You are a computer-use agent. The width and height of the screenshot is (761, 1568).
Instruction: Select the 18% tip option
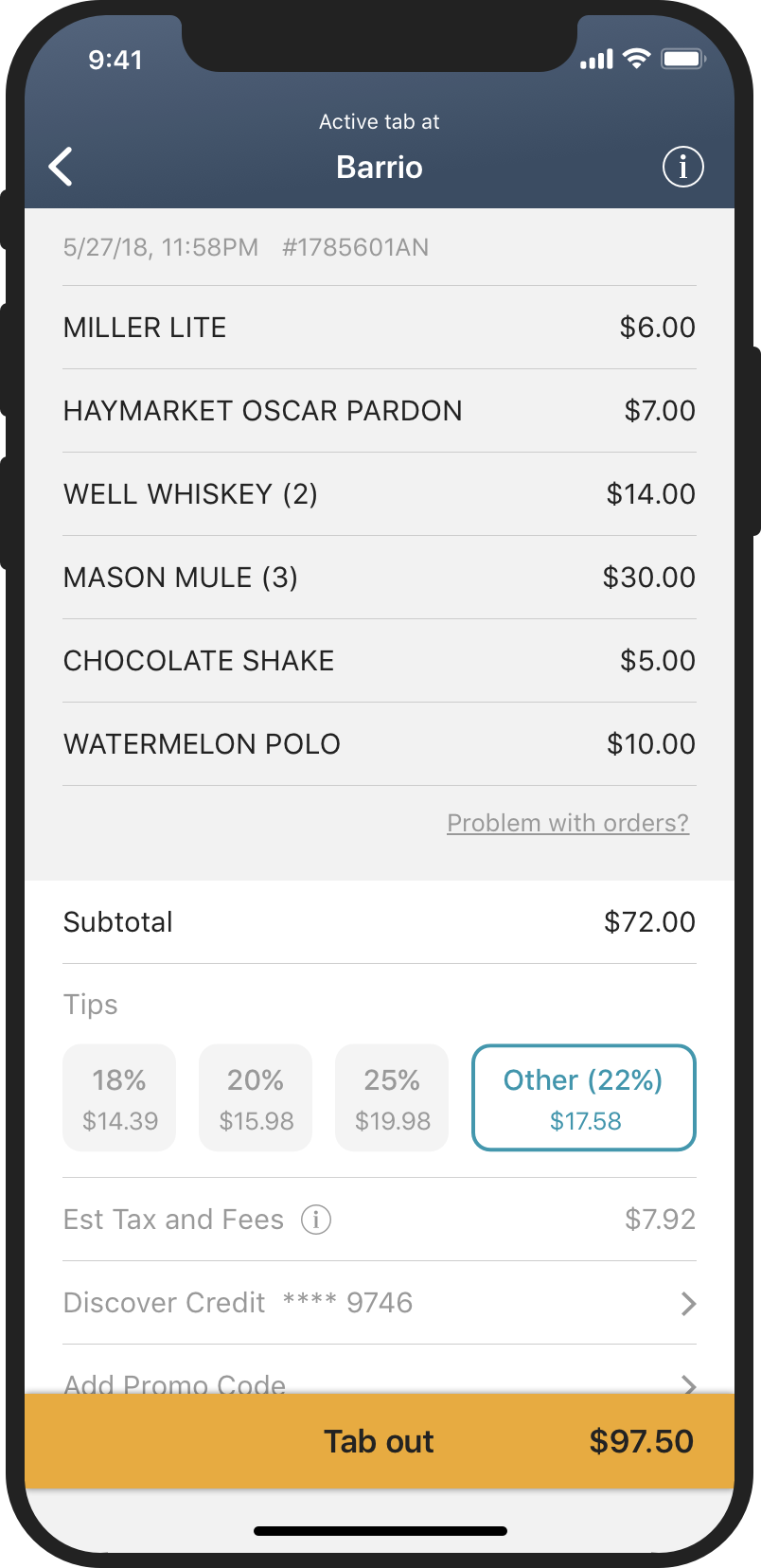tap(119, 1098)
